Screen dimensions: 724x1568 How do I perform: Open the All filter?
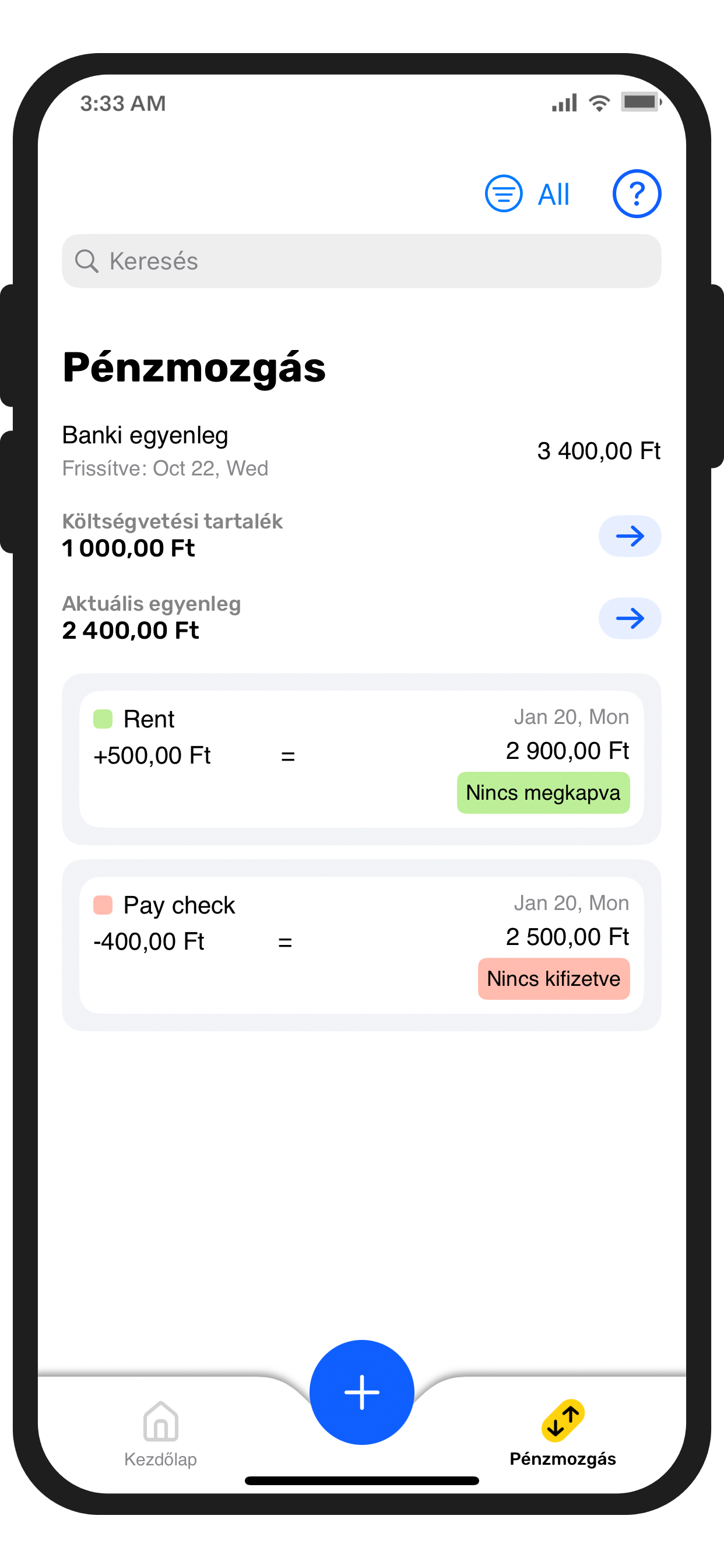coord(528,194)
